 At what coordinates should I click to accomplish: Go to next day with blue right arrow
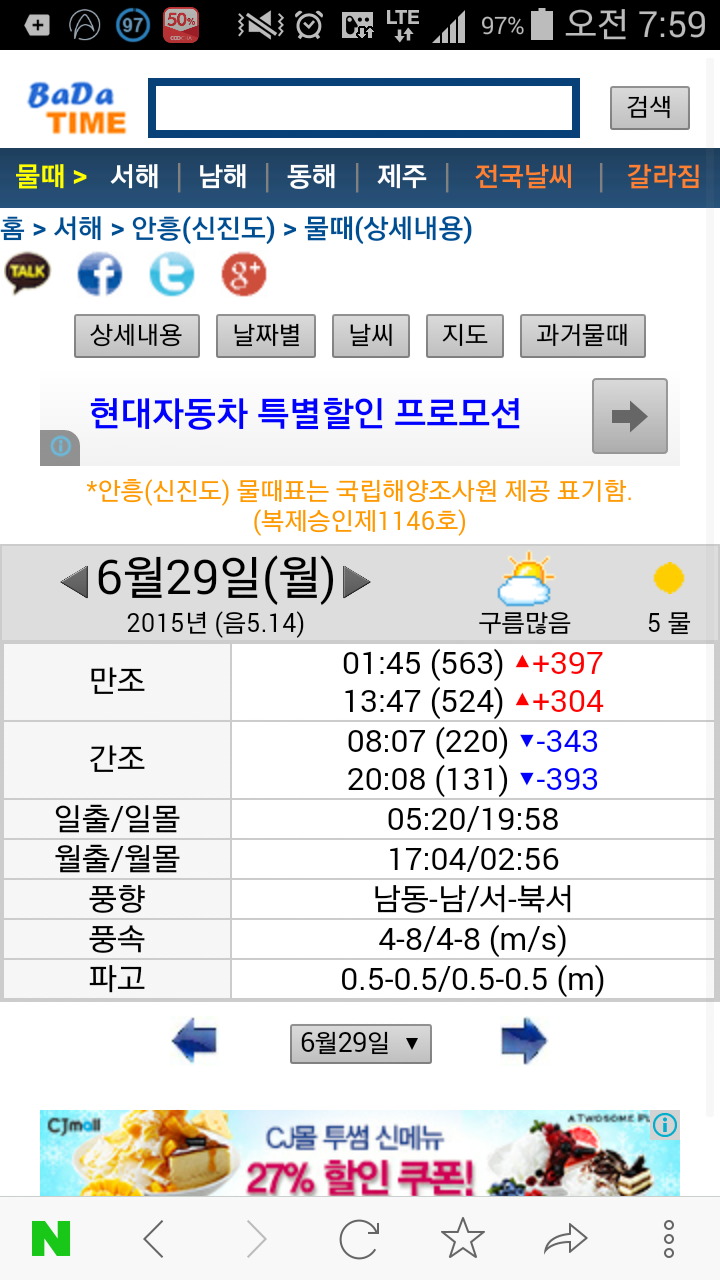click(524, 1041)
